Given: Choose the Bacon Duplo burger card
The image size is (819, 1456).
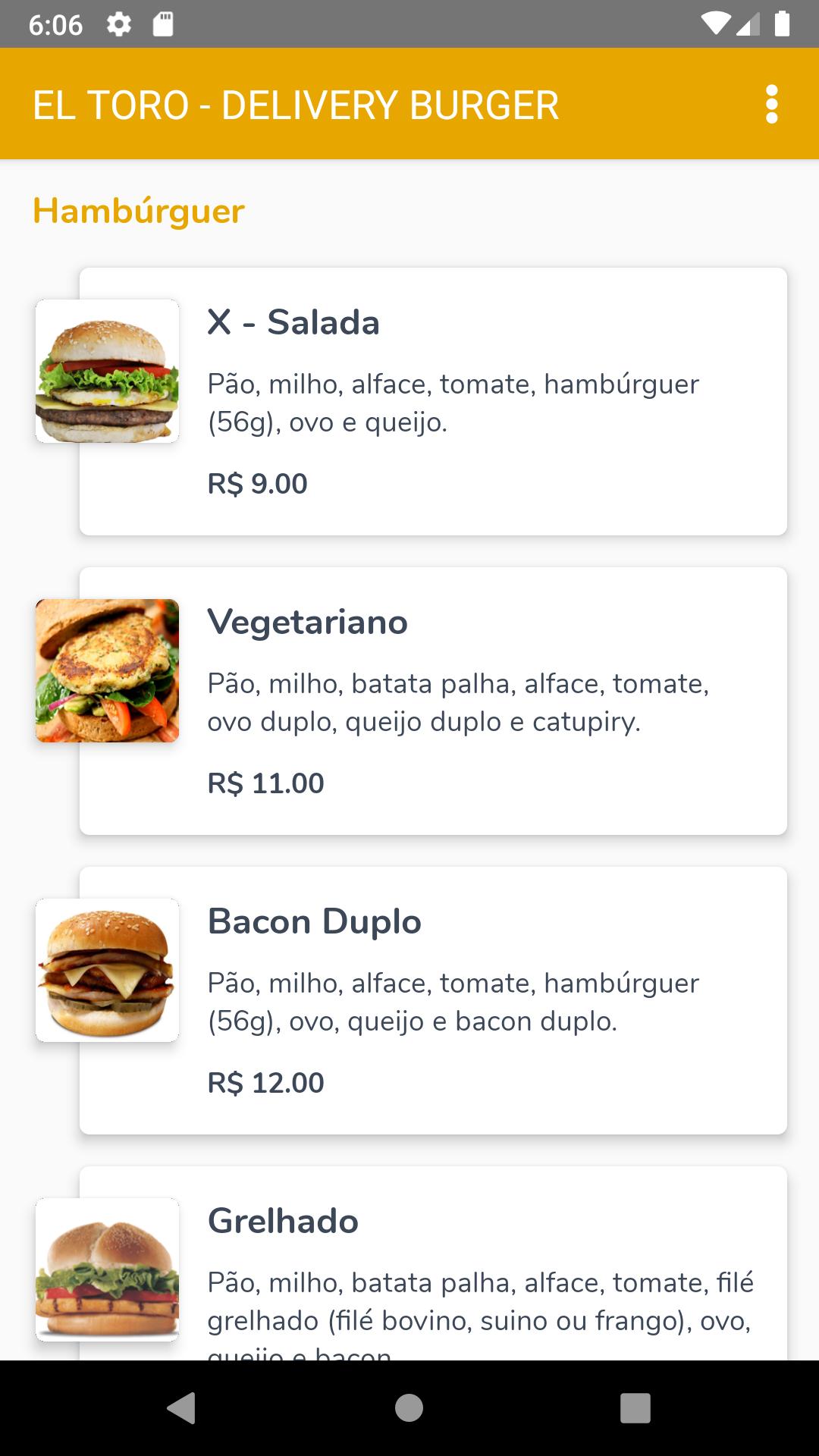Looking at the screenshot, I should [433, 1000].
